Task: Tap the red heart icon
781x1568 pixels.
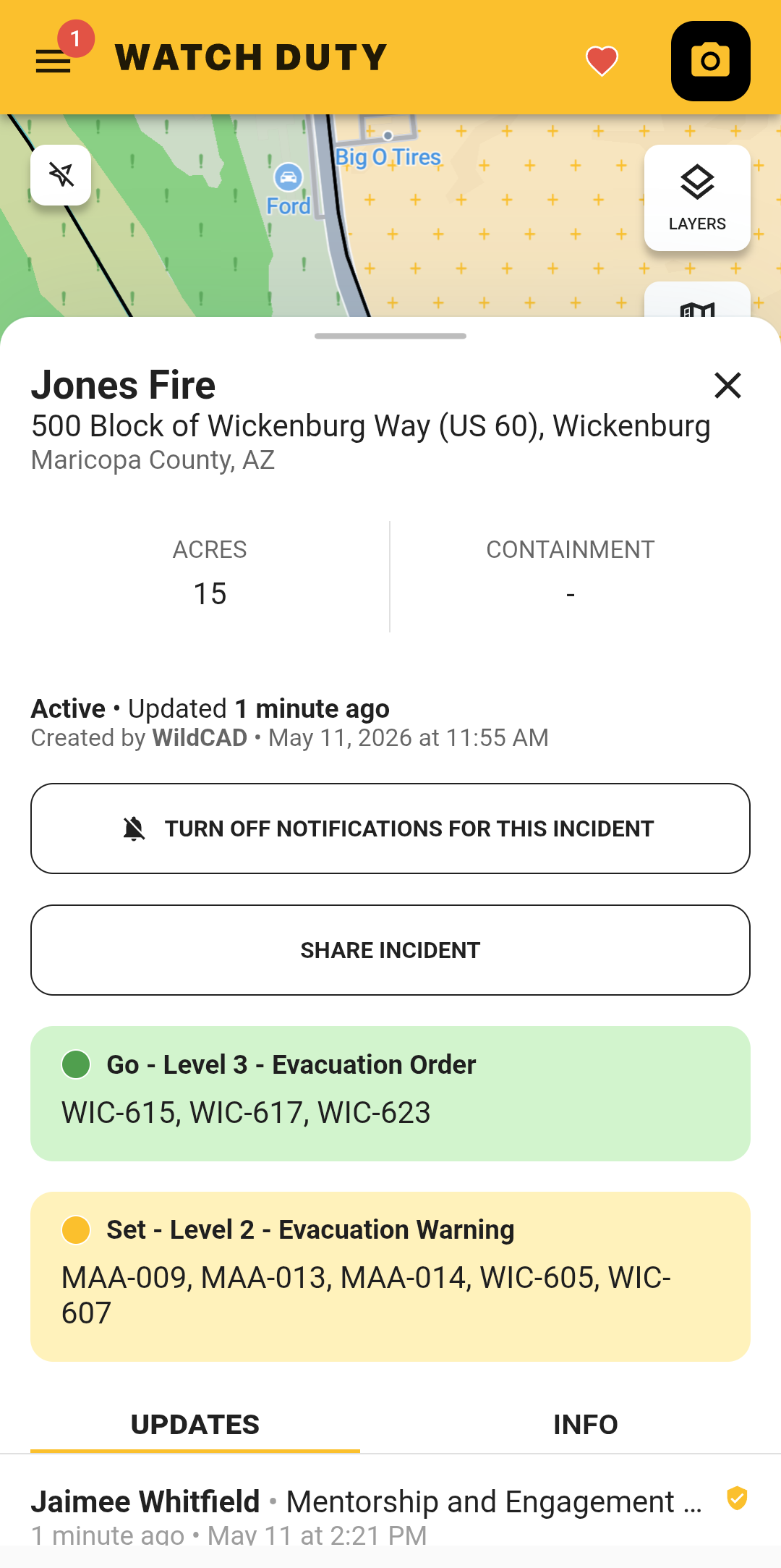Action: pos(602,61)
